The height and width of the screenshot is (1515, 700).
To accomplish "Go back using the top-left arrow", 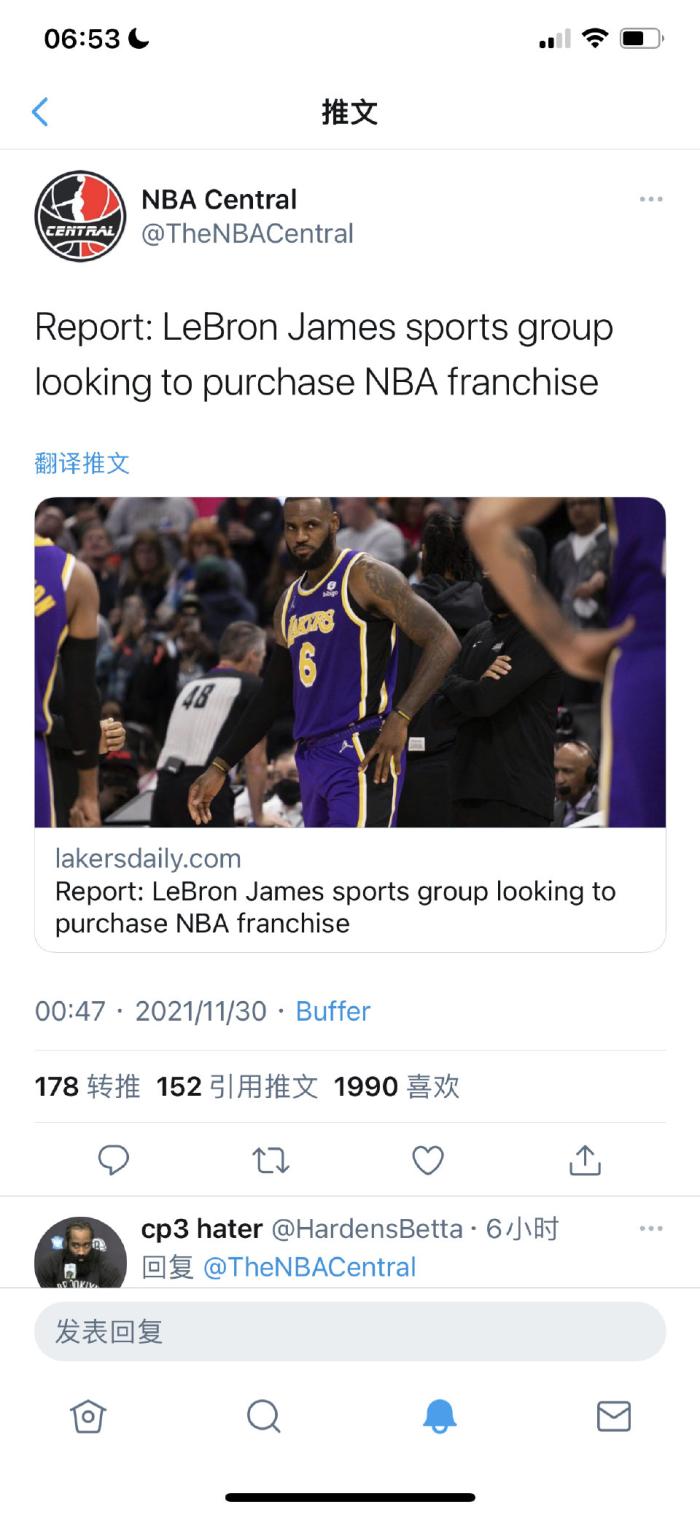I will [x=40, y=111].
